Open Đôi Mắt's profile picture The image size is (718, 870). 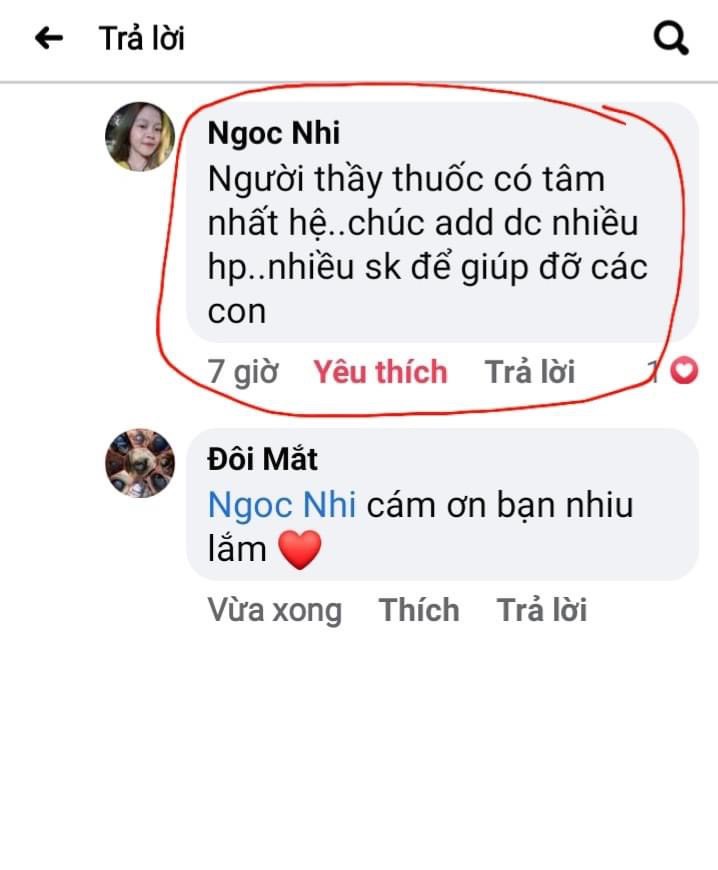pos(140,464)
